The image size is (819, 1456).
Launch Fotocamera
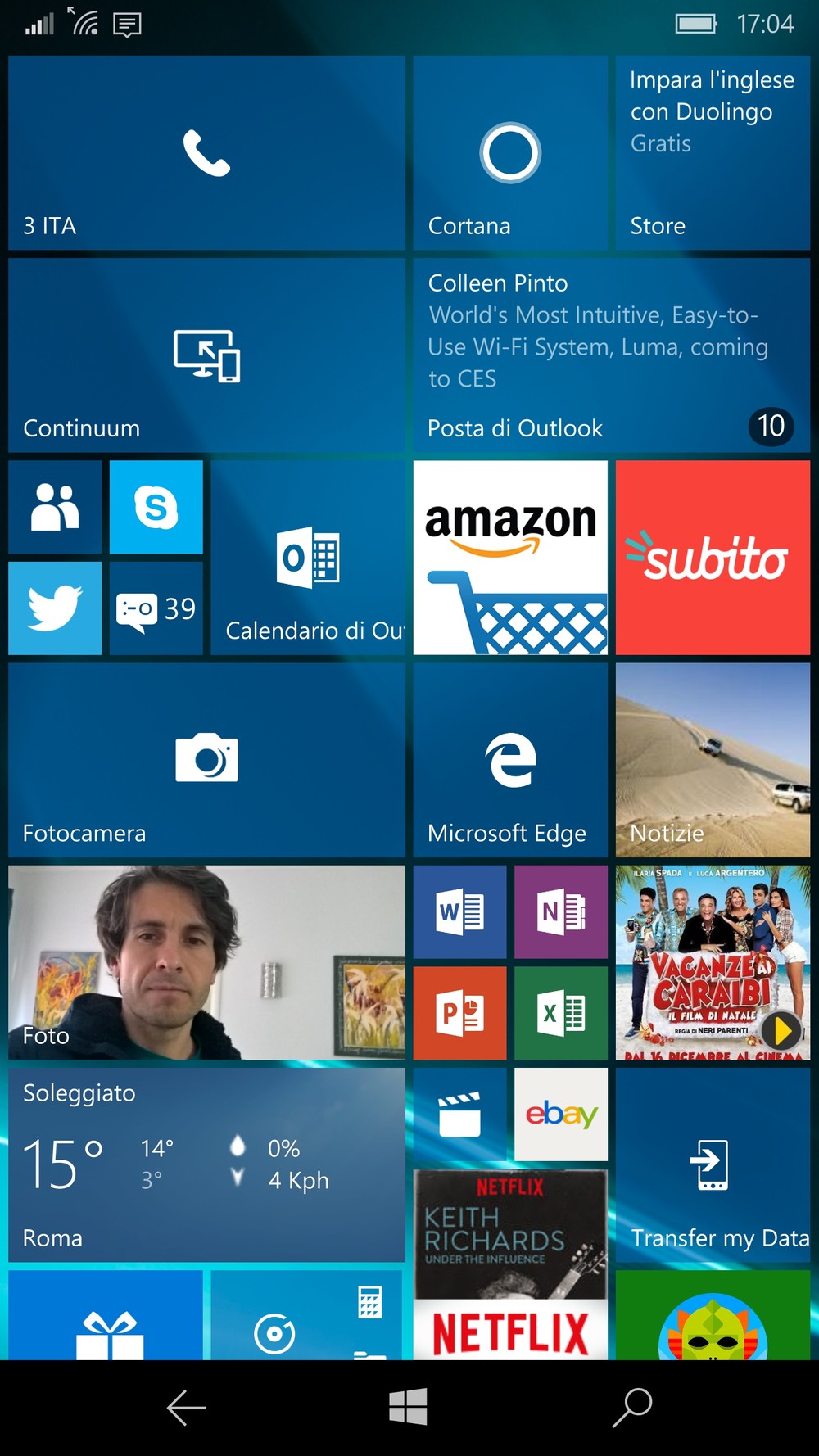click(206, 760)
